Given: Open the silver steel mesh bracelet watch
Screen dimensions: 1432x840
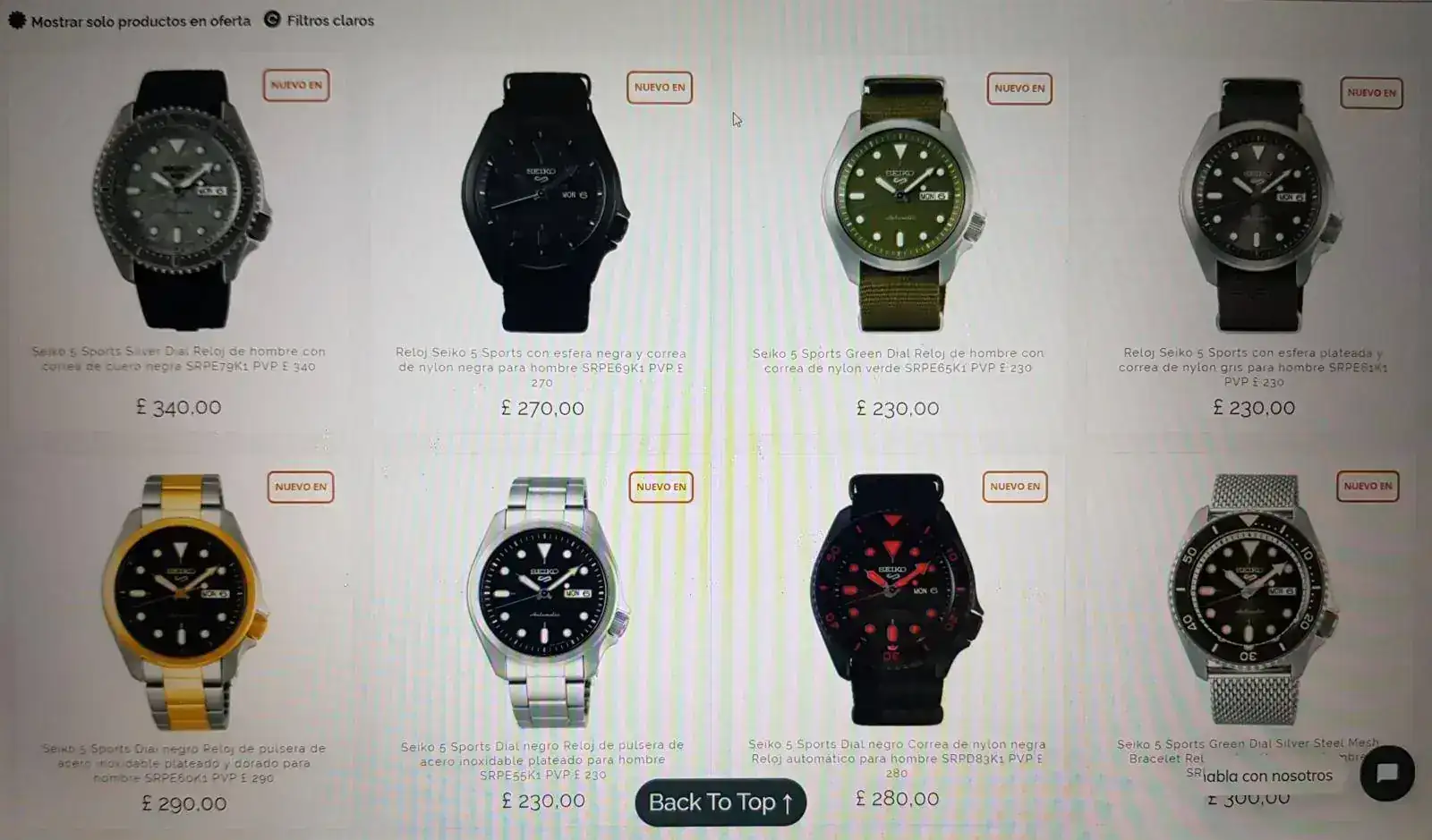Looking at the screenshot, I should (1253, 598).
